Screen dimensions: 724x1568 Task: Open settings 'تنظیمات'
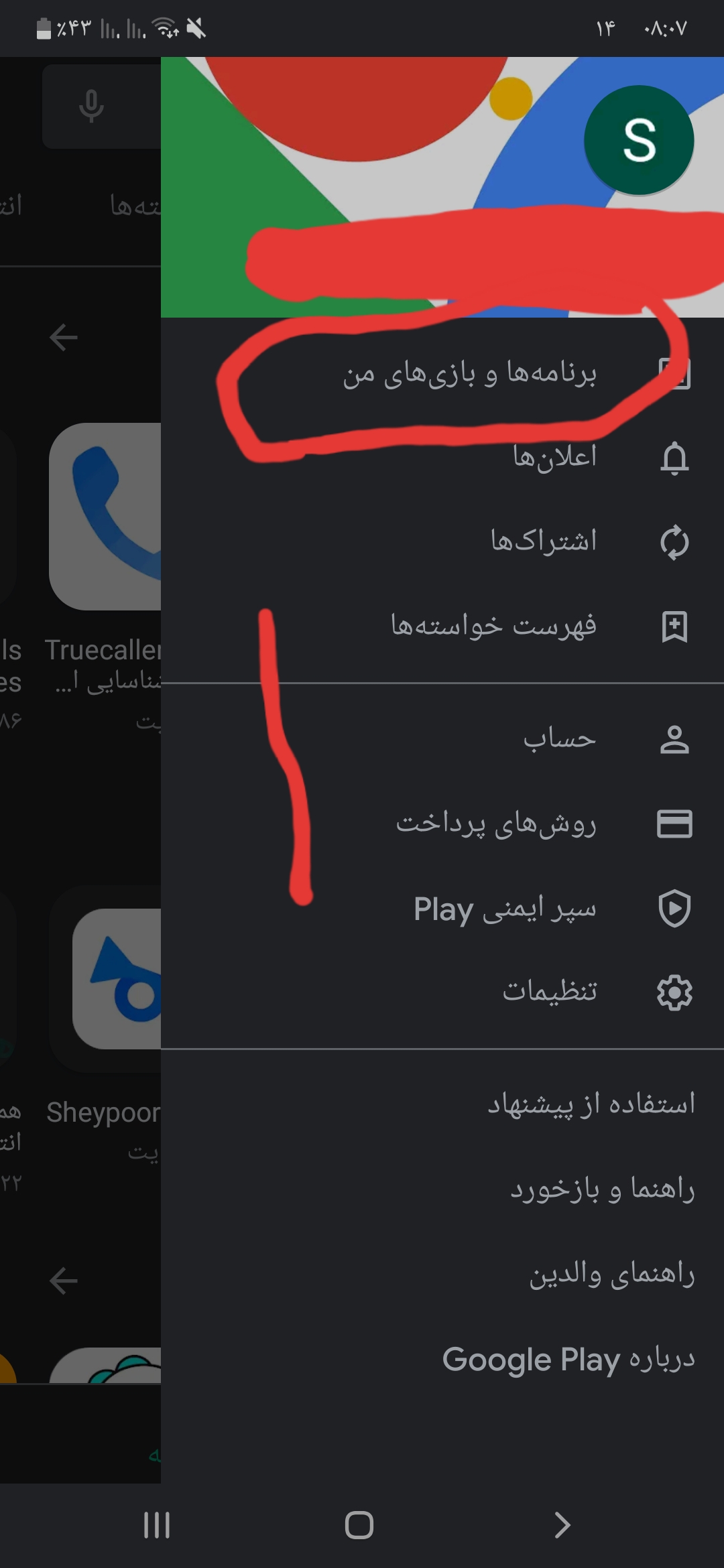pos(550,992)
